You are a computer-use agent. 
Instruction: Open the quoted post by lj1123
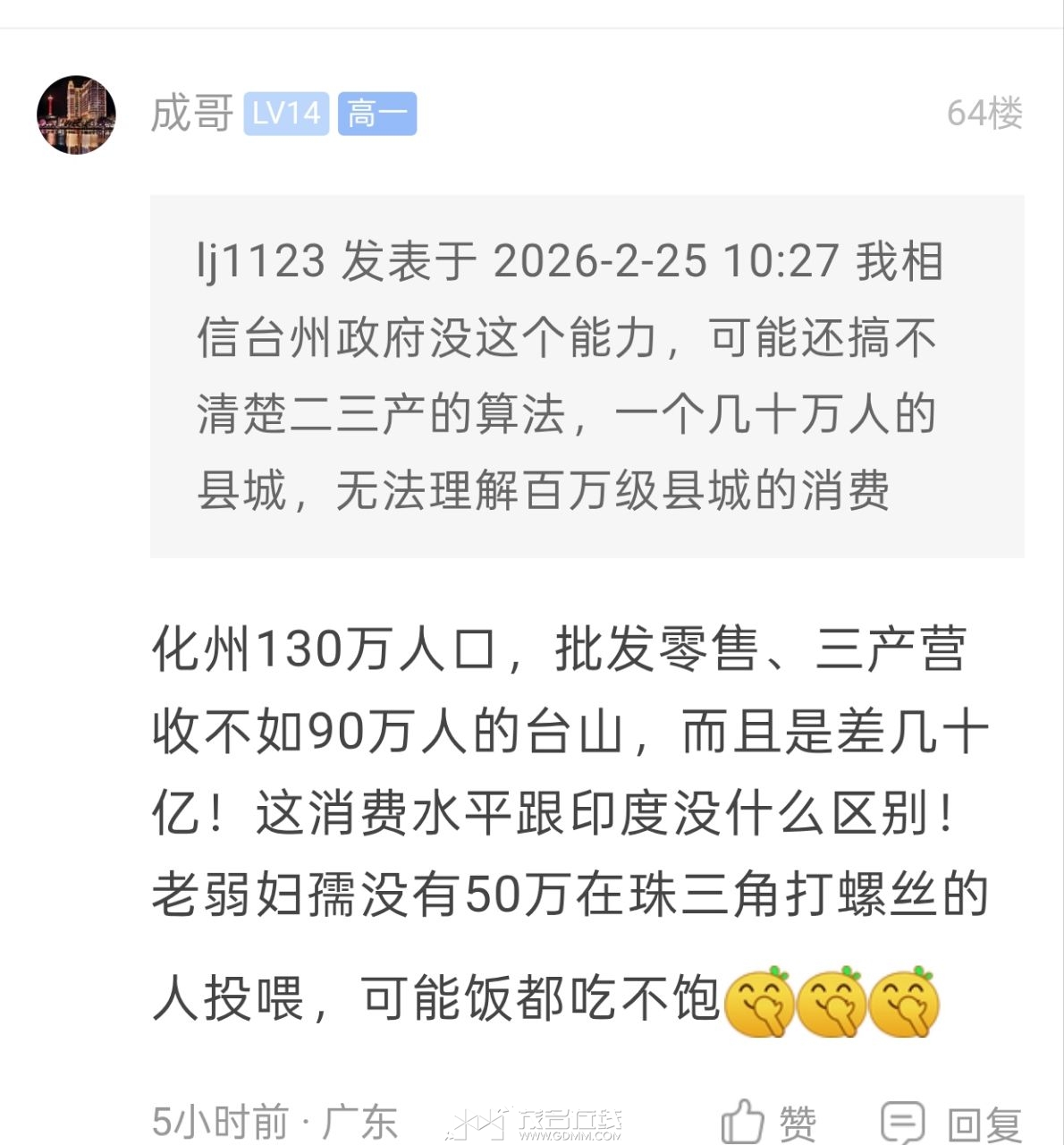tap(587, 376)
